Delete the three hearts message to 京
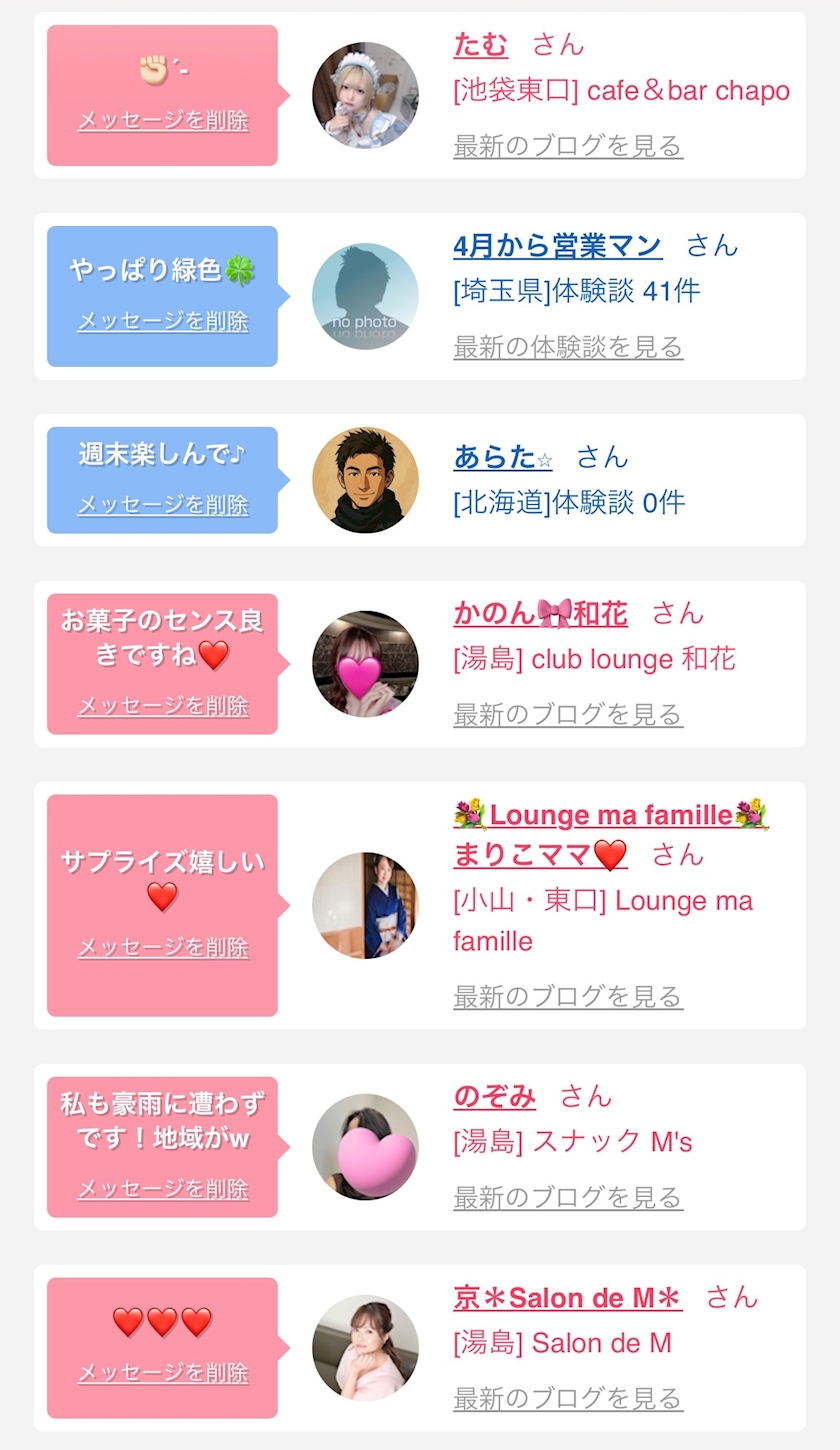Screen dimensions: 840x1450 pos(163,1373)
